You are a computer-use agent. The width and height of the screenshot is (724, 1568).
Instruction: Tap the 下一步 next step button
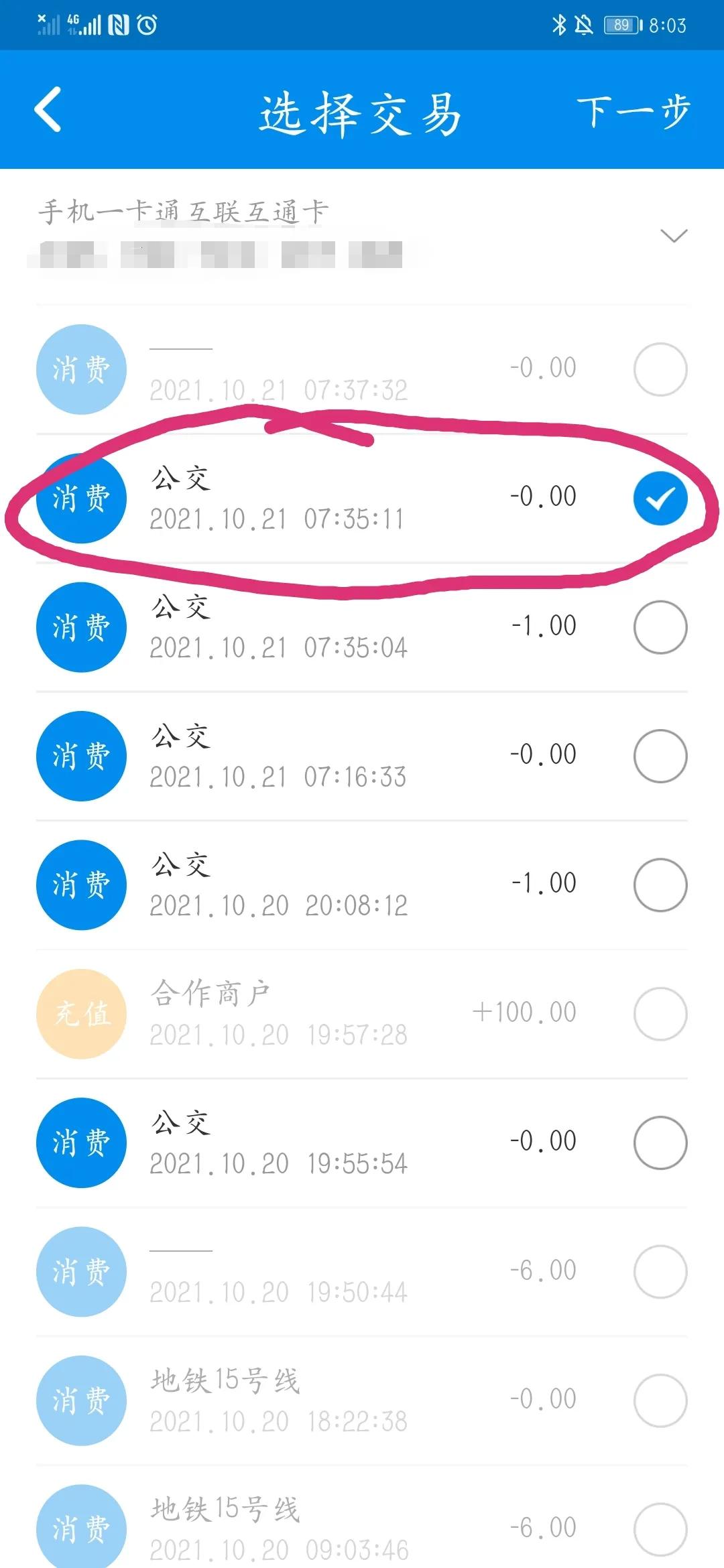coord(632,111)
